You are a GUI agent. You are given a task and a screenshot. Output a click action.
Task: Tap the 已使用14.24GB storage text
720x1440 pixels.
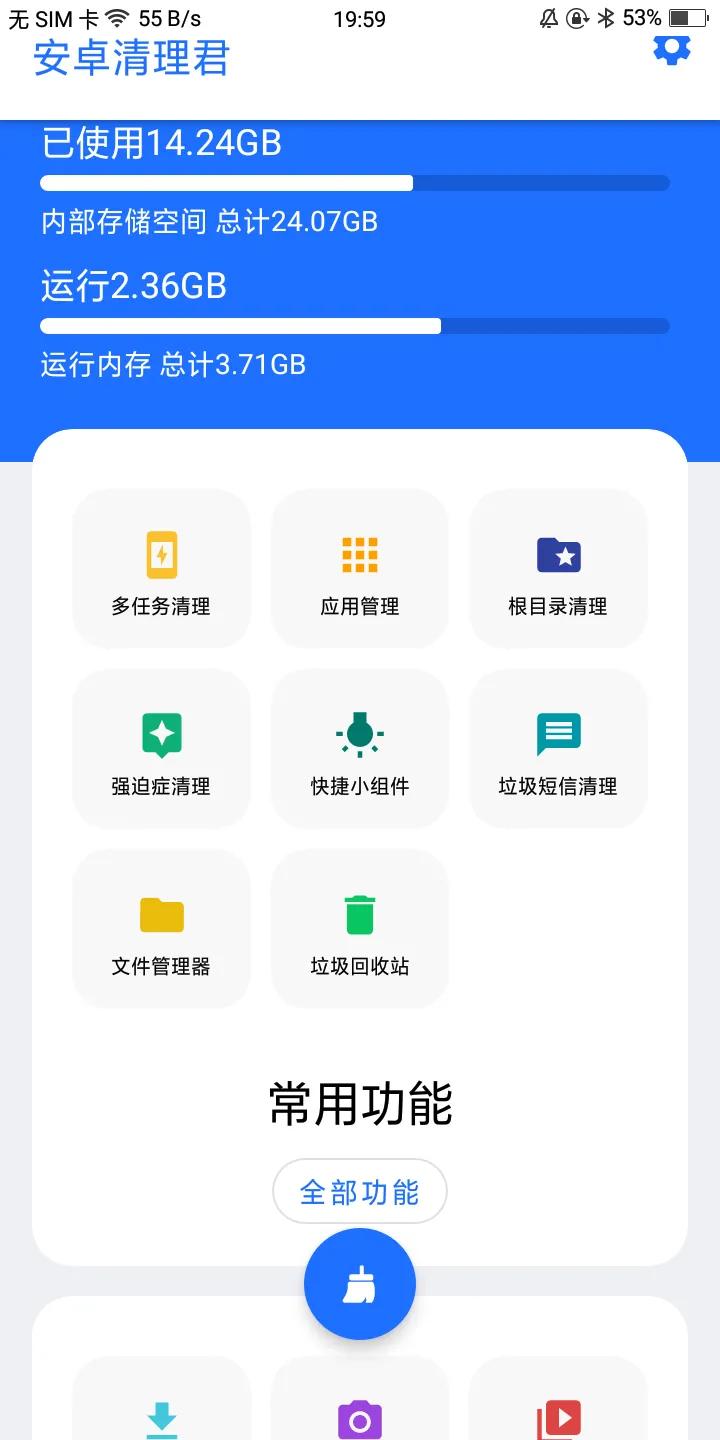pyautogui.click(x=160, y=145)
